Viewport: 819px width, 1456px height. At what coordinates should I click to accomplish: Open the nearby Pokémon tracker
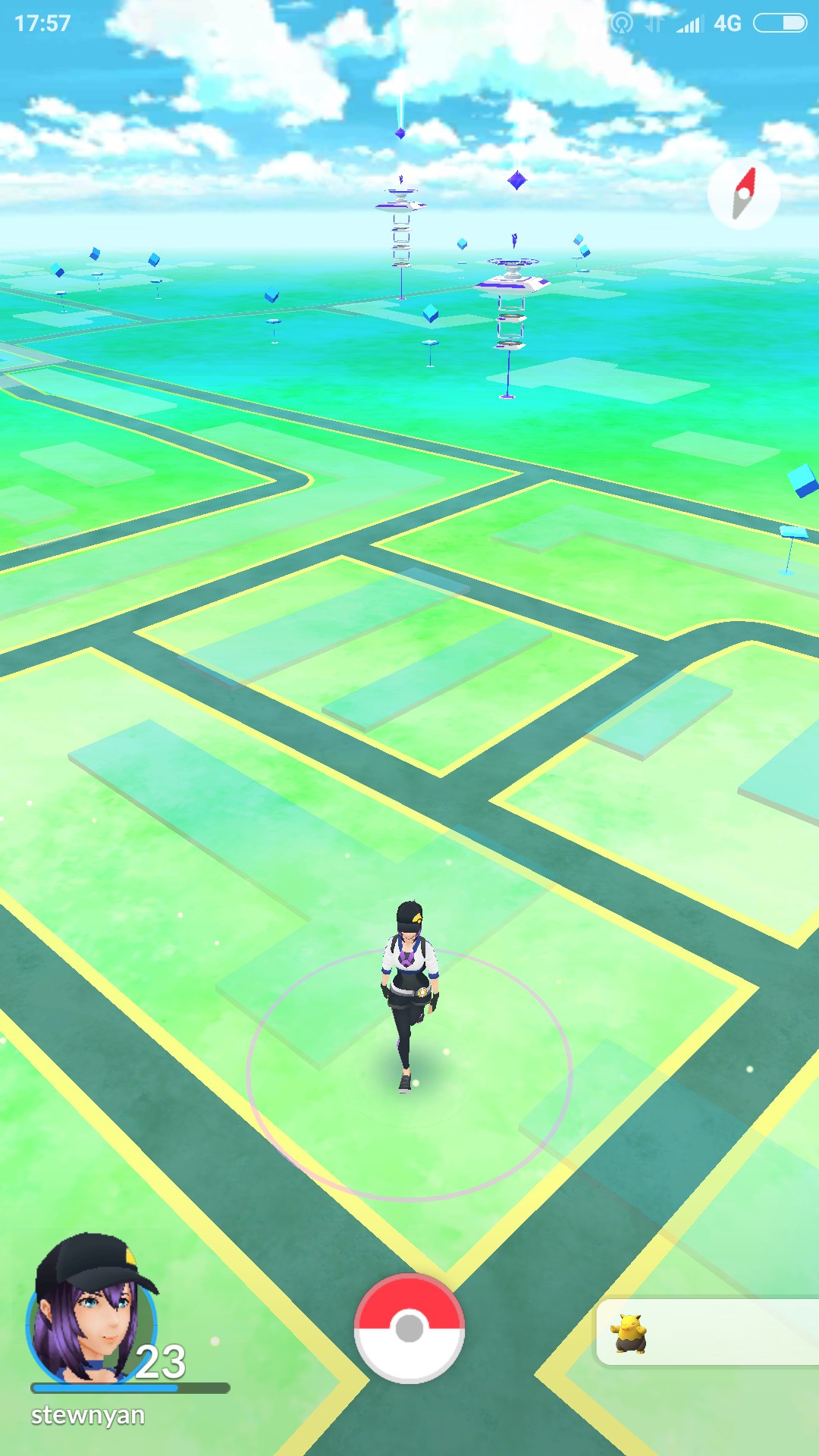[x=705, y=1332]
